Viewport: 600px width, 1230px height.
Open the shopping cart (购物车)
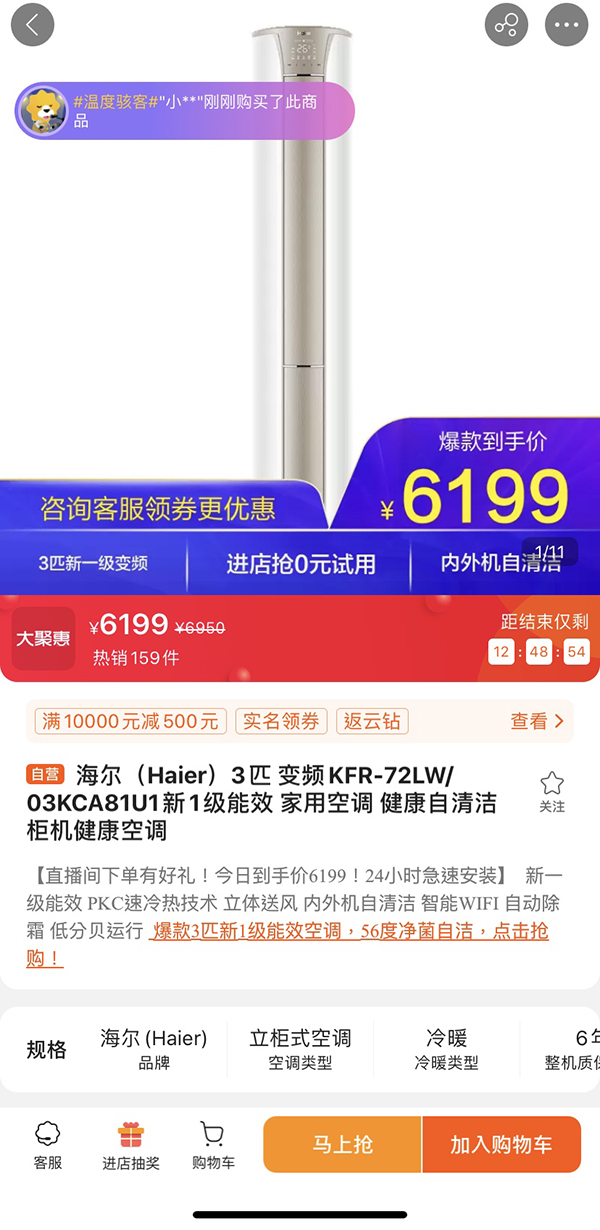tap(213, 1145)
